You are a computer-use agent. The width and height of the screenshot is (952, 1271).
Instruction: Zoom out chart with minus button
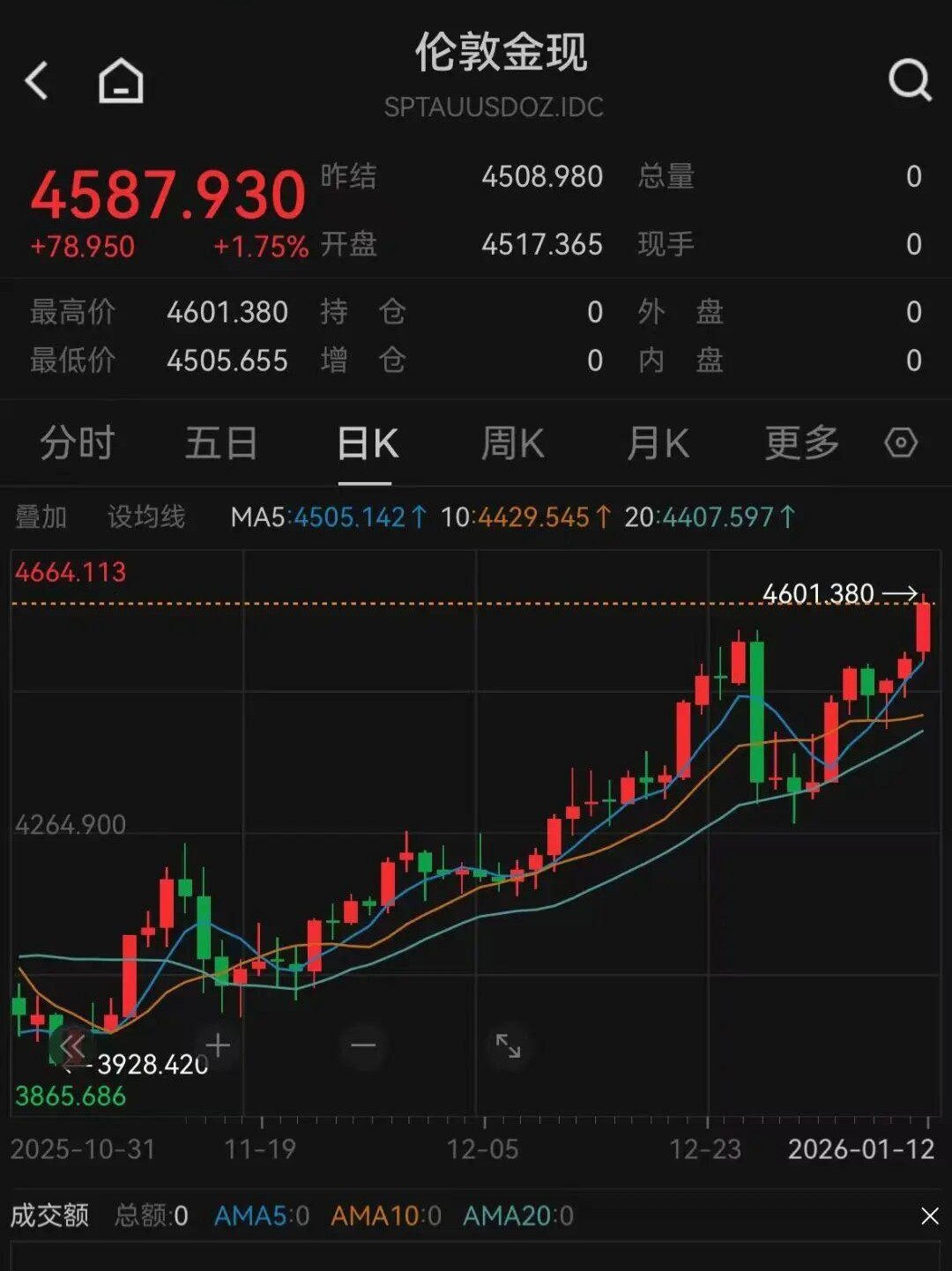tap(363, 1046)
